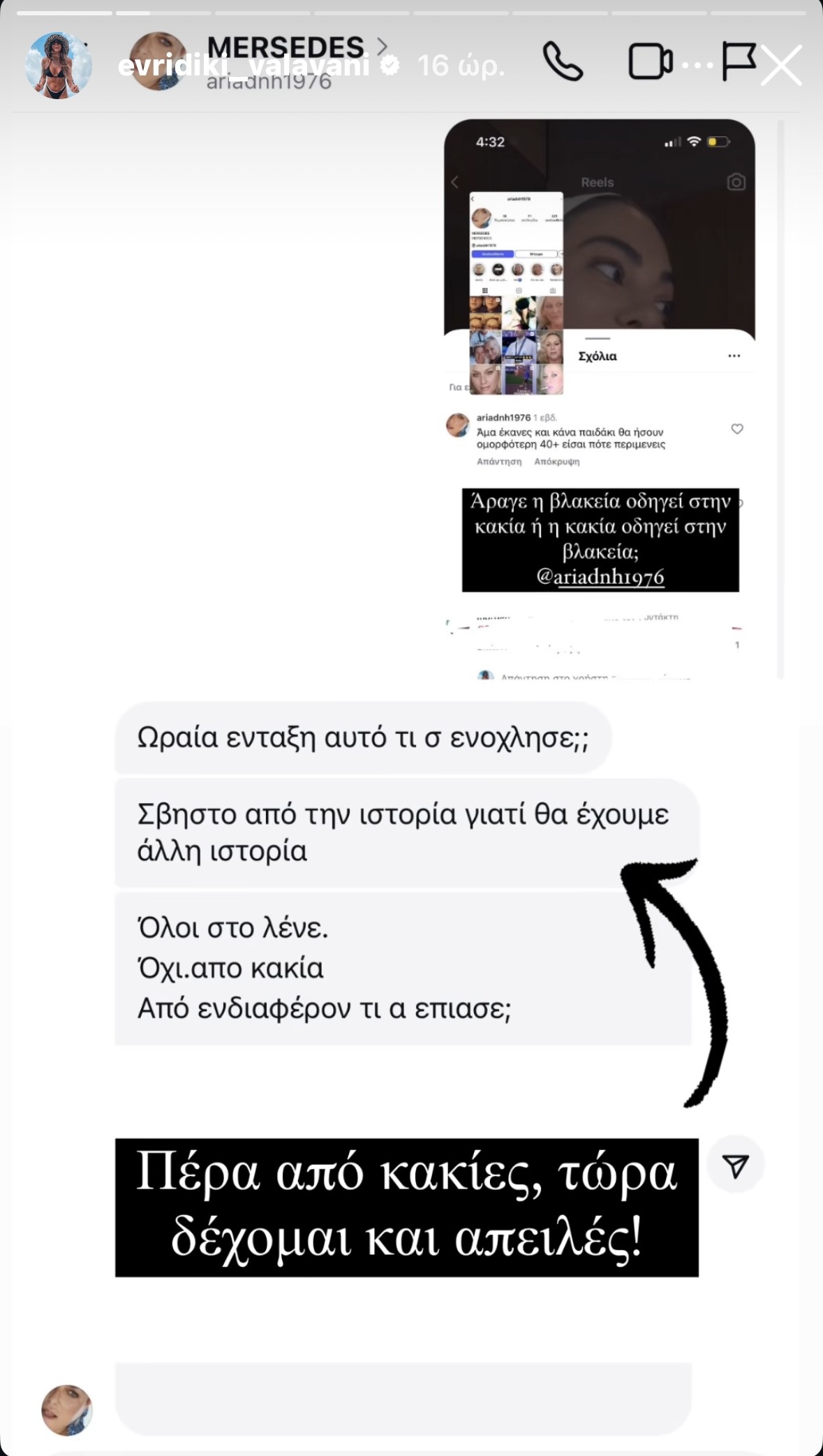Image resolution: width=823 pixels, height=1456 pixels.
Task: Open evridiki_valavani's profile from the username
Action: (244, 66)
